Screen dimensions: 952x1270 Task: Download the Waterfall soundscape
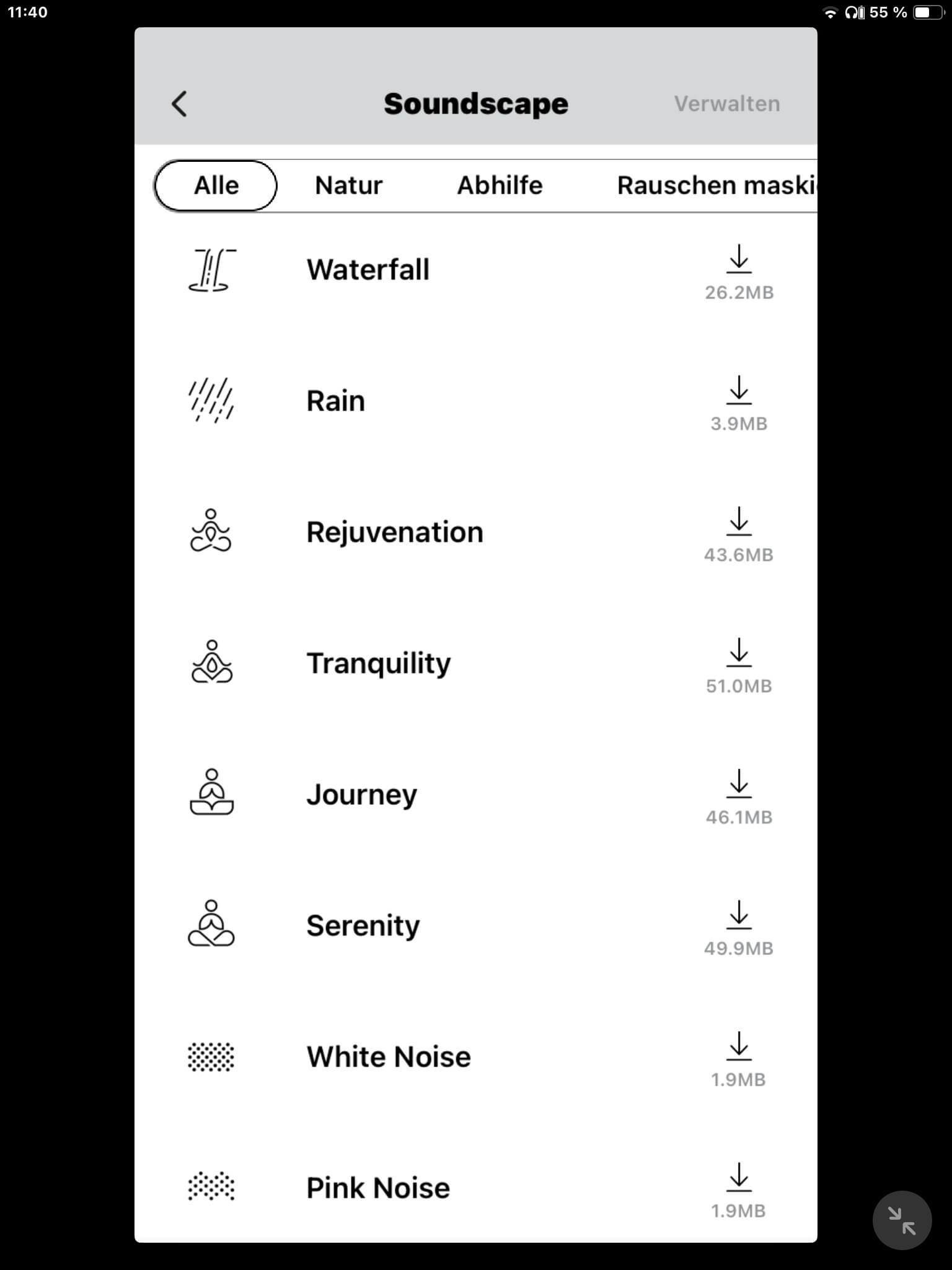pyautogui.click(x=739, y=260)
